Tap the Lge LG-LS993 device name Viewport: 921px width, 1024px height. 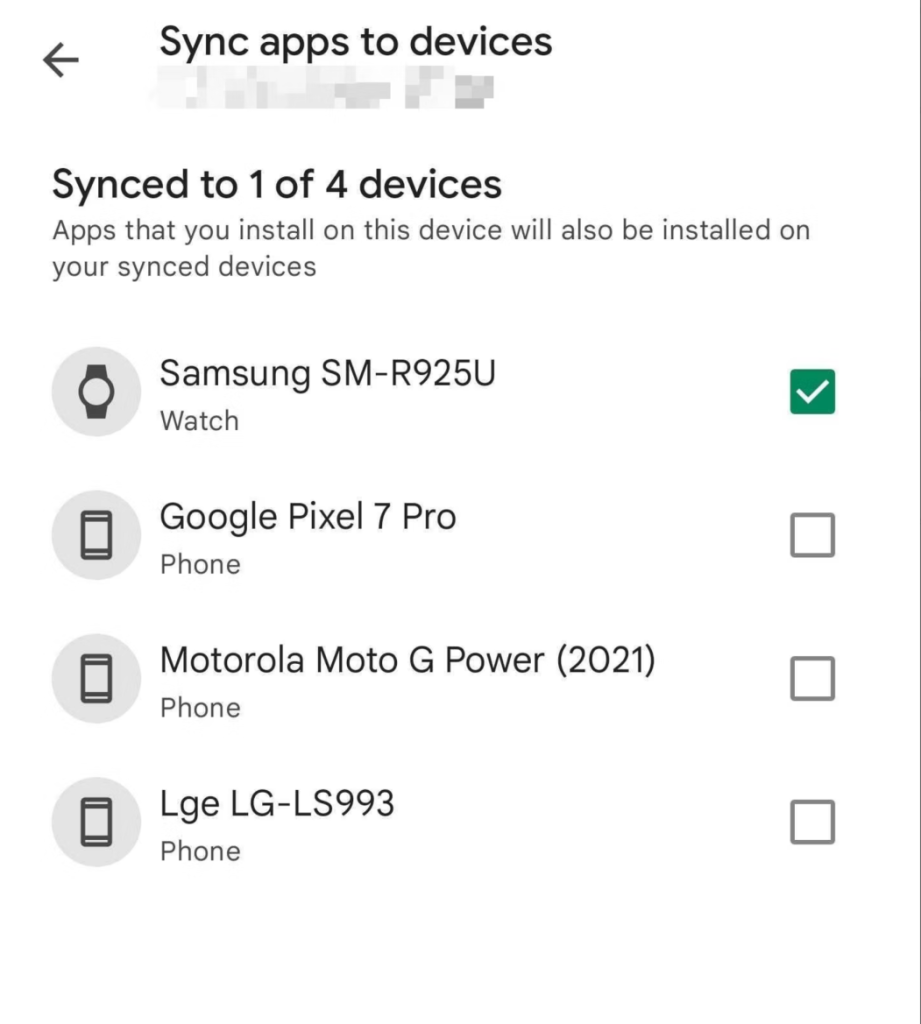coord(276,803)
